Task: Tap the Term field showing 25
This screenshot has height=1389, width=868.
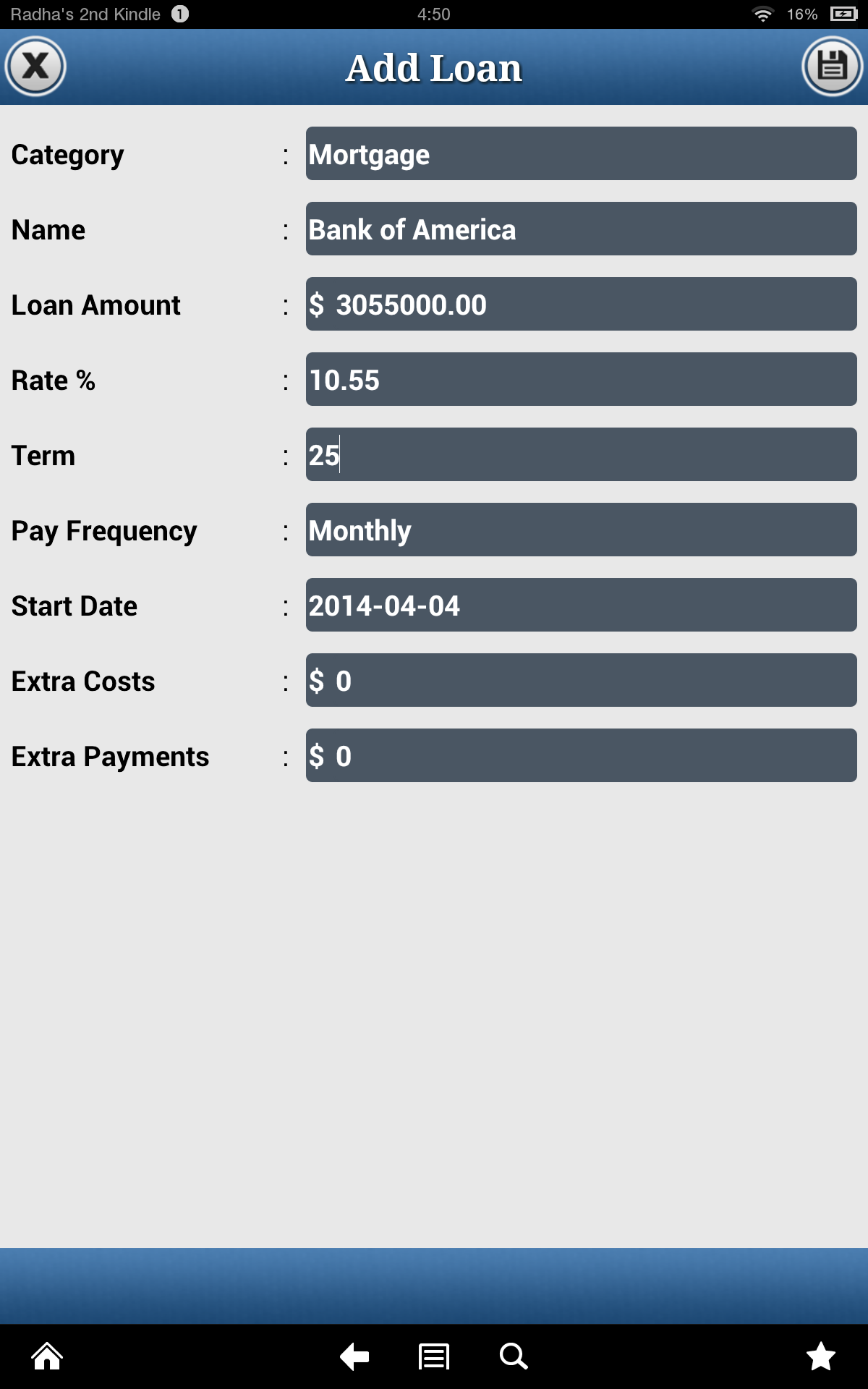Action: [x=581, y=455]
